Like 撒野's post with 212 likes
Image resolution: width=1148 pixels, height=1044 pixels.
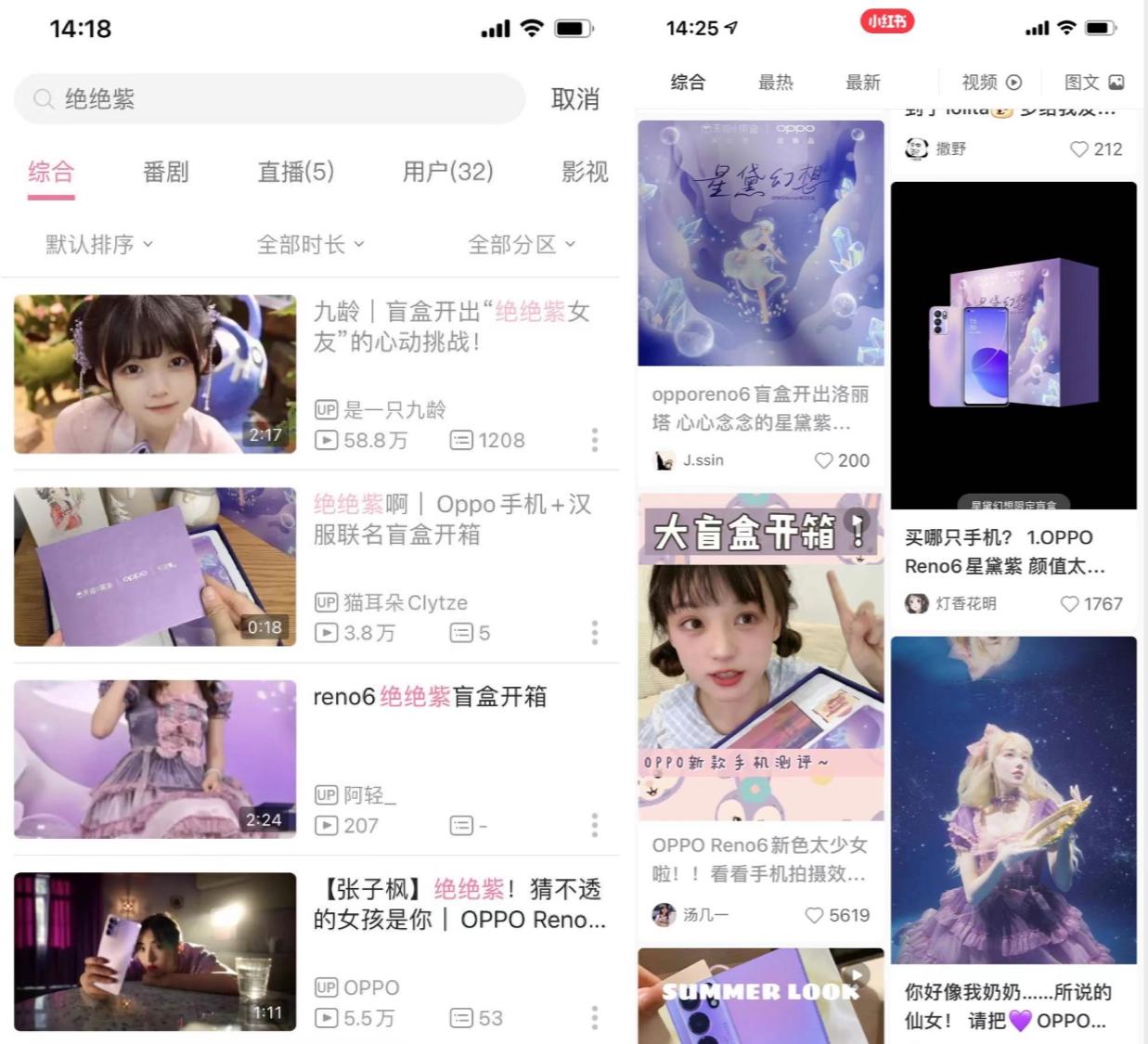[1078, 149]
